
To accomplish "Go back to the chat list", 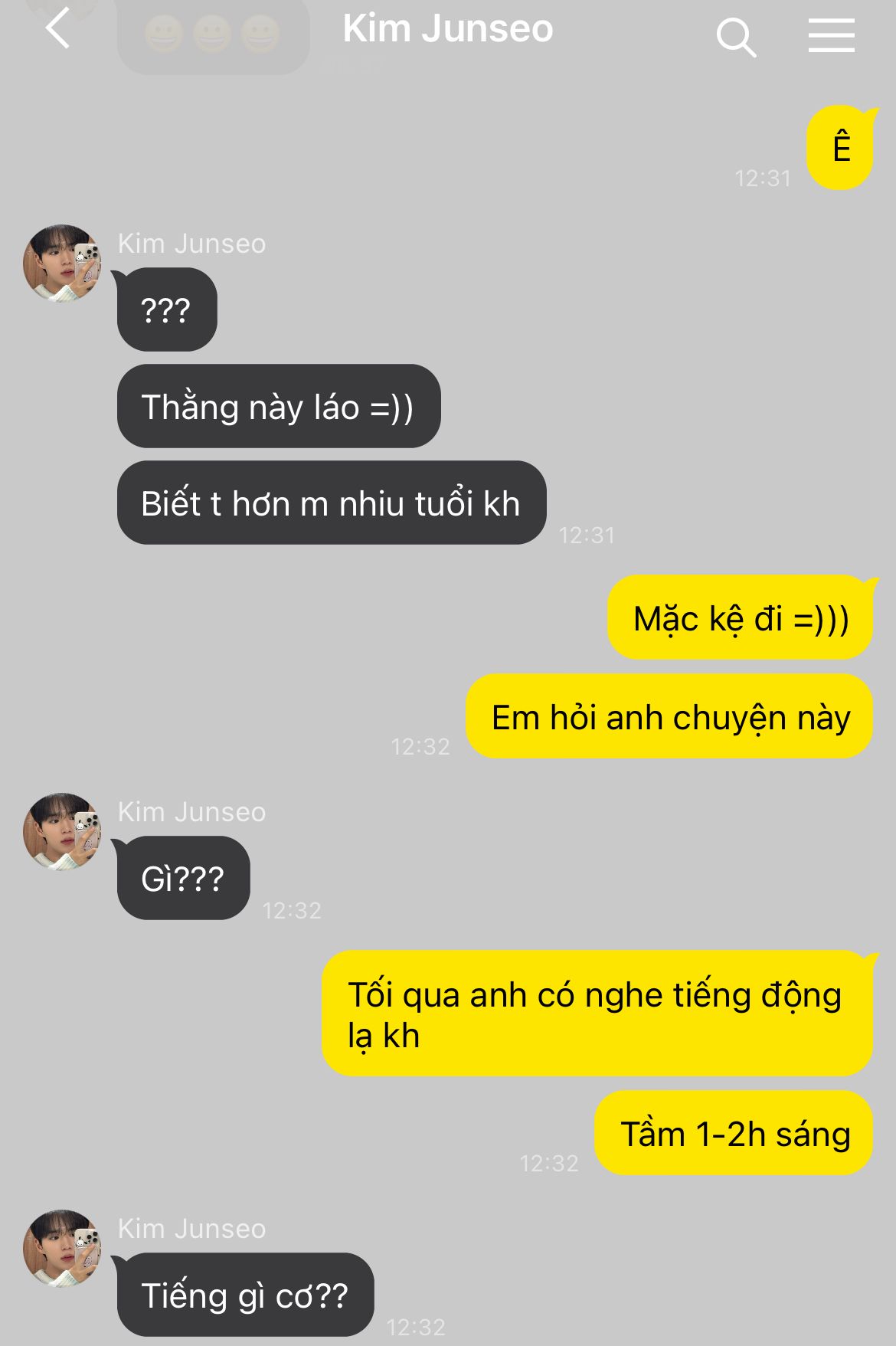I will (x=57, y=29).
